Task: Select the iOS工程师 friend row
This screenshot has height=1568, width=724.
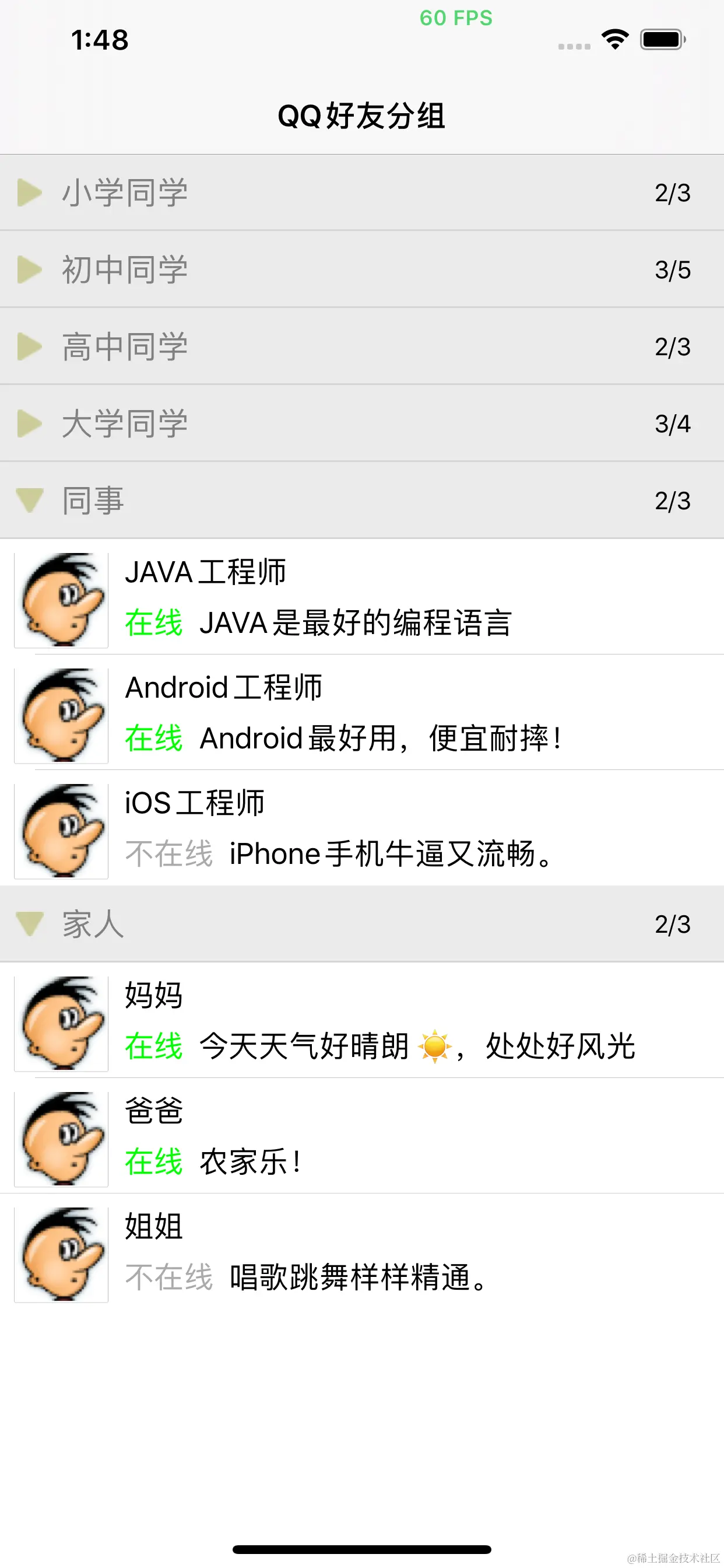Action: (362, 829)
